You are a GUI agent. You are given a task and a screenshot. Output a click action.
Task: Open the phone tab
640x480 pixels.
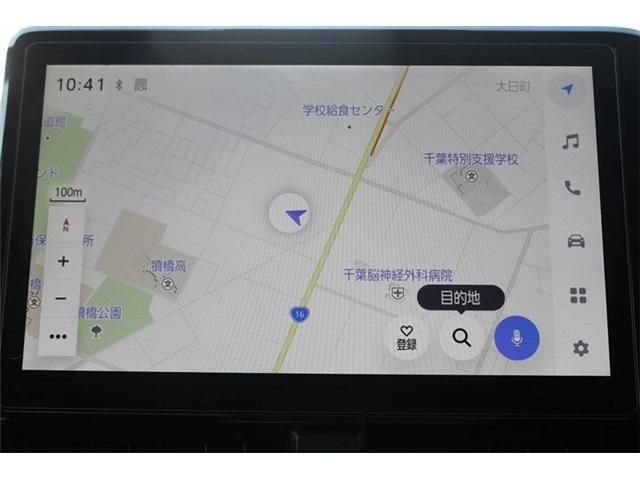(x=572, y=189)
